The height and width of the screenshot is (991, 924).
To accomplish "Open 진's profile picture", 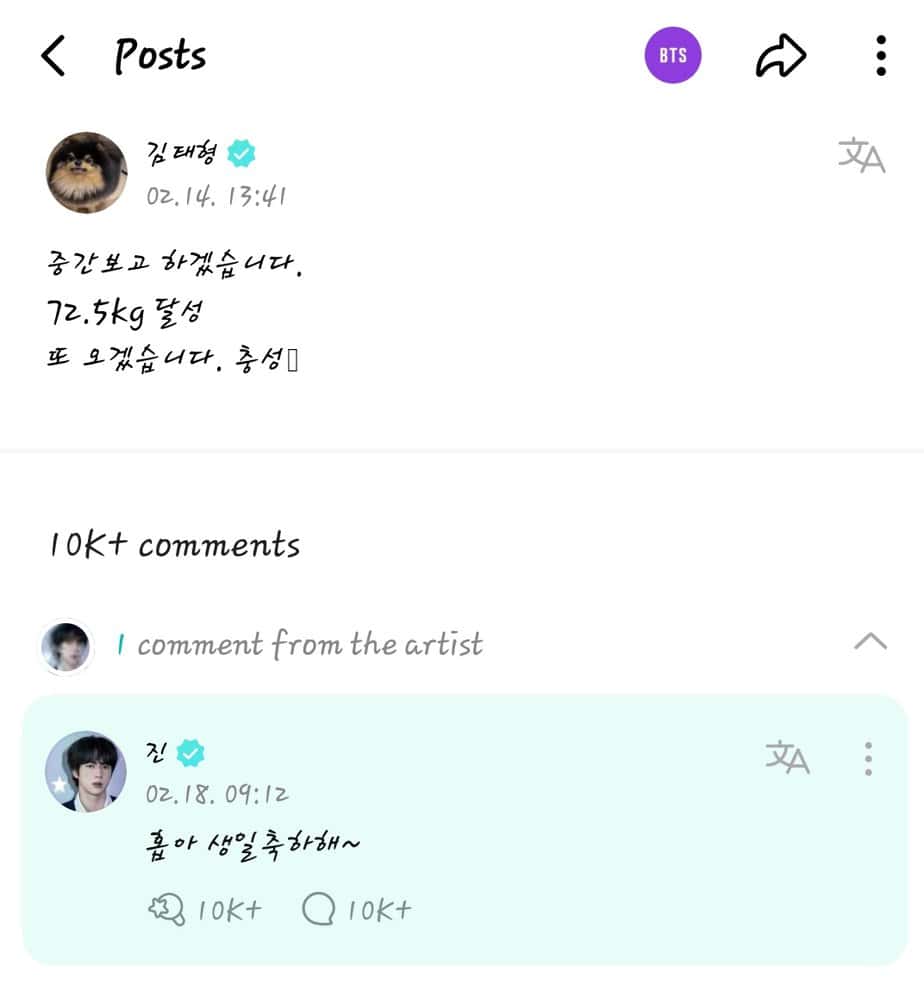I will [x=85, y=771].
